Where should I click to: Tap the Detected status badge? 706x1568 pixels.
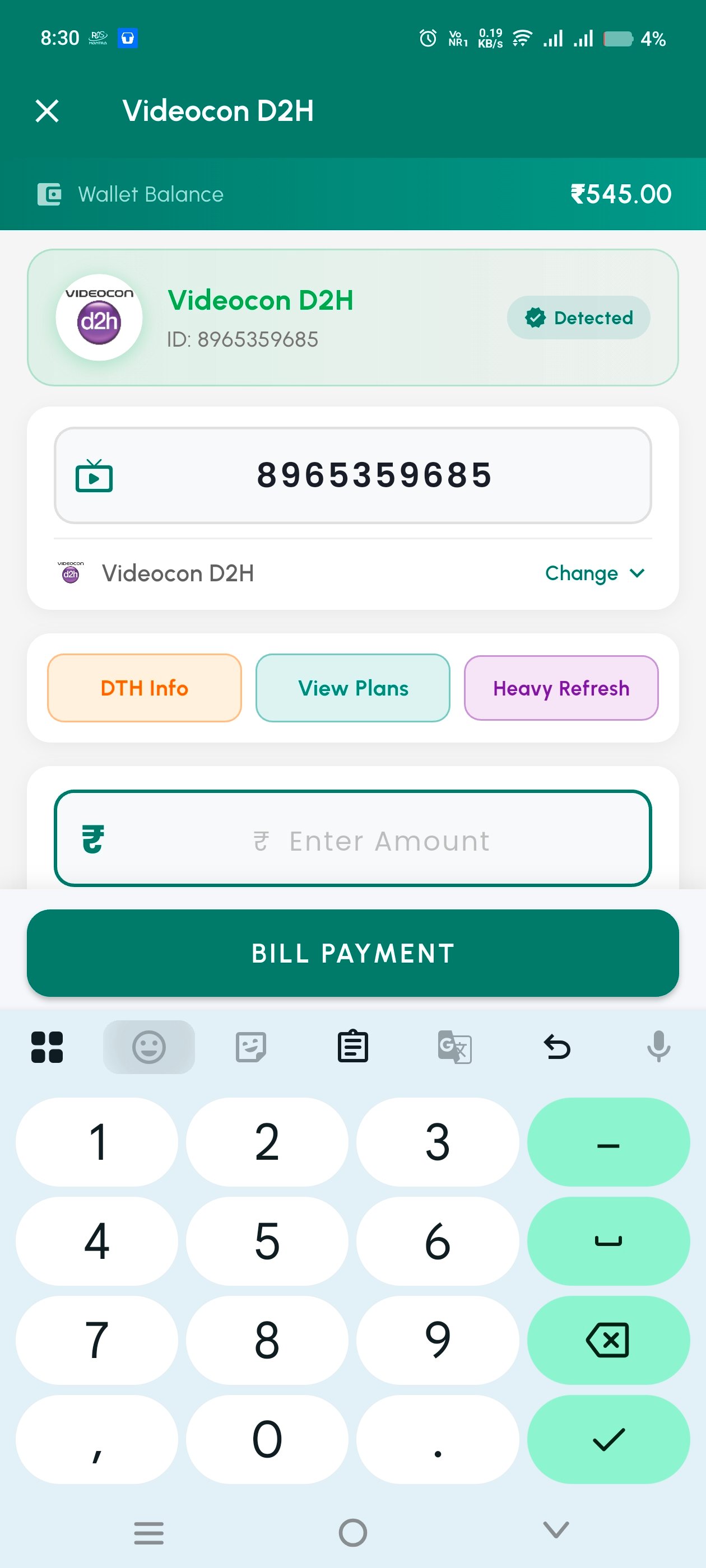click(x=578, y=317)
